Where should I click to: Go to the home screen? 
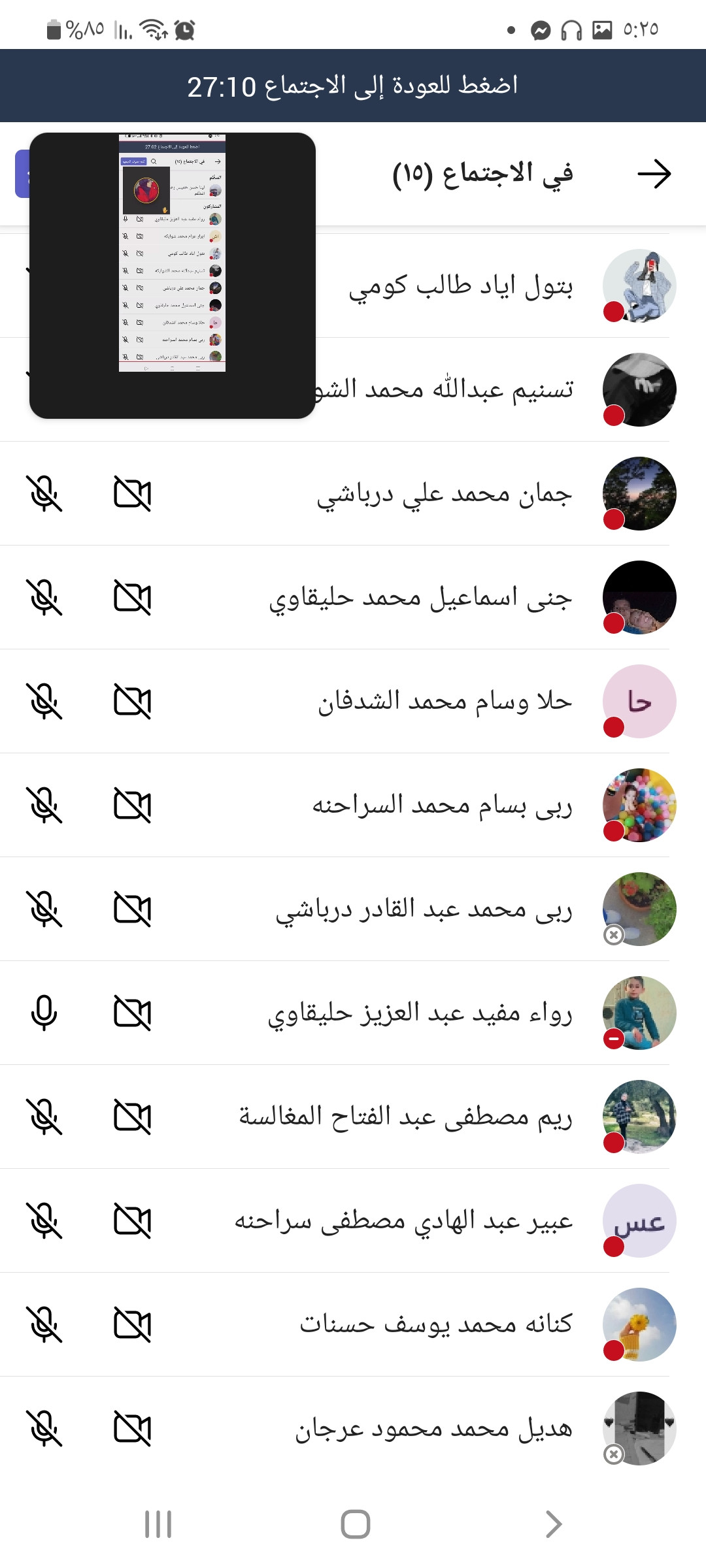(355, 1524)
